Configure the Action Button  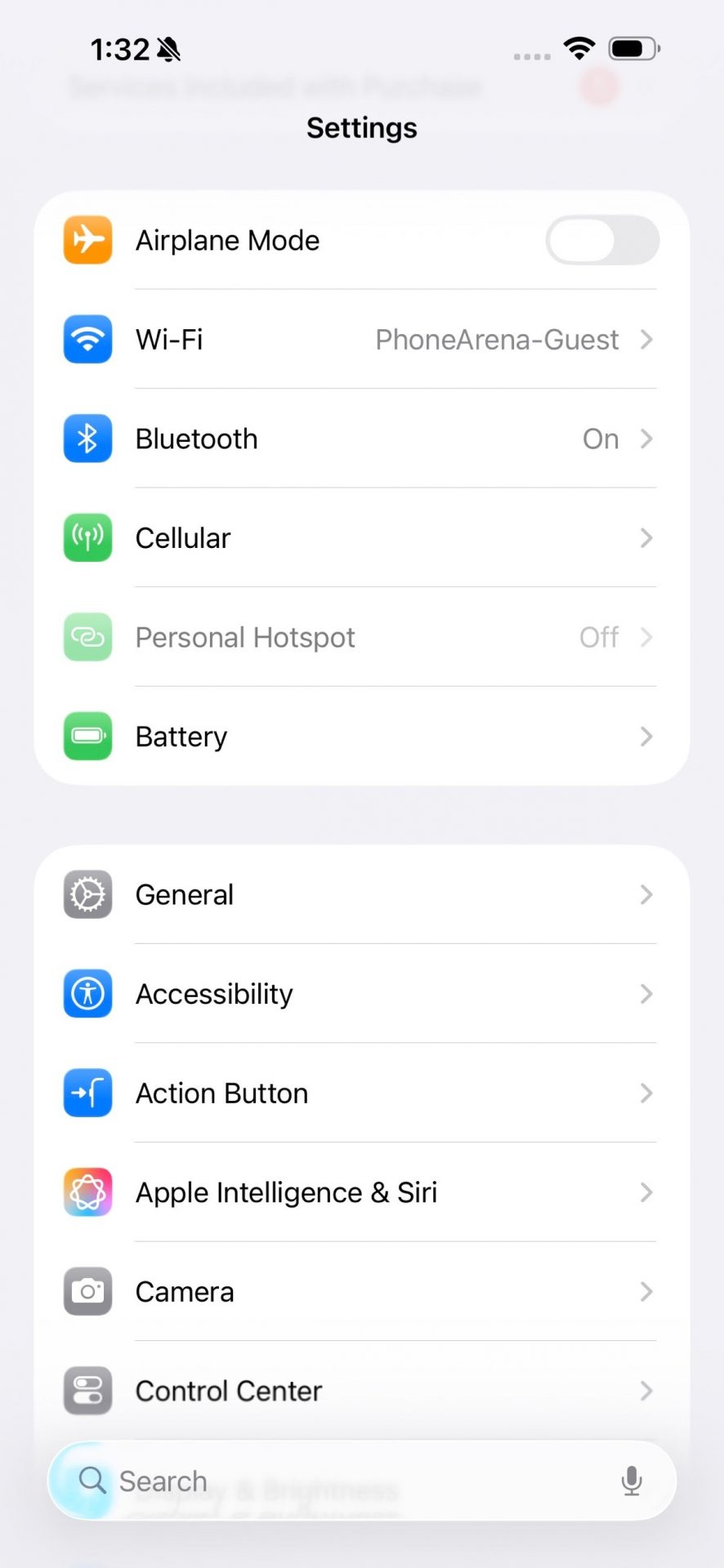361,1094
